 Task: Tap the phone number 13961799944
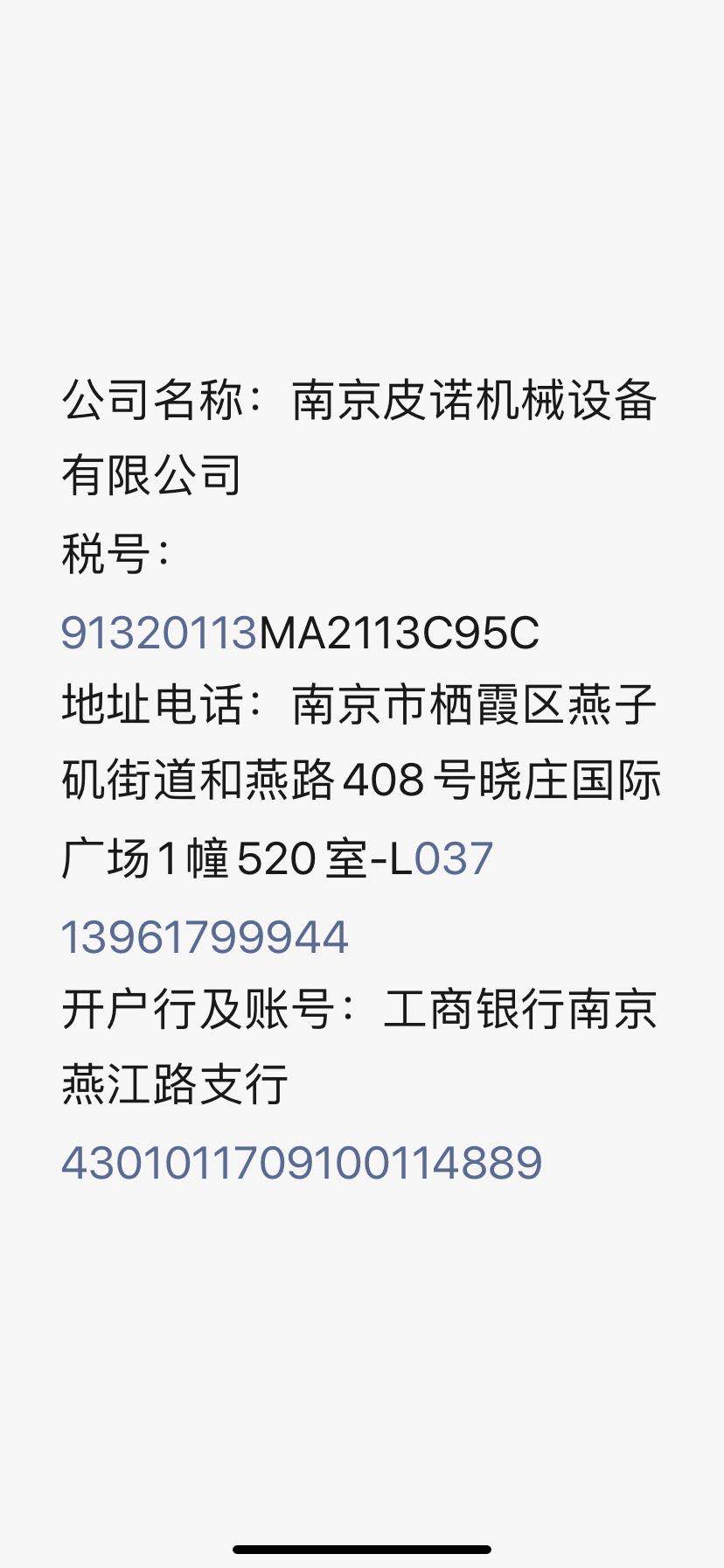point(205,937)
